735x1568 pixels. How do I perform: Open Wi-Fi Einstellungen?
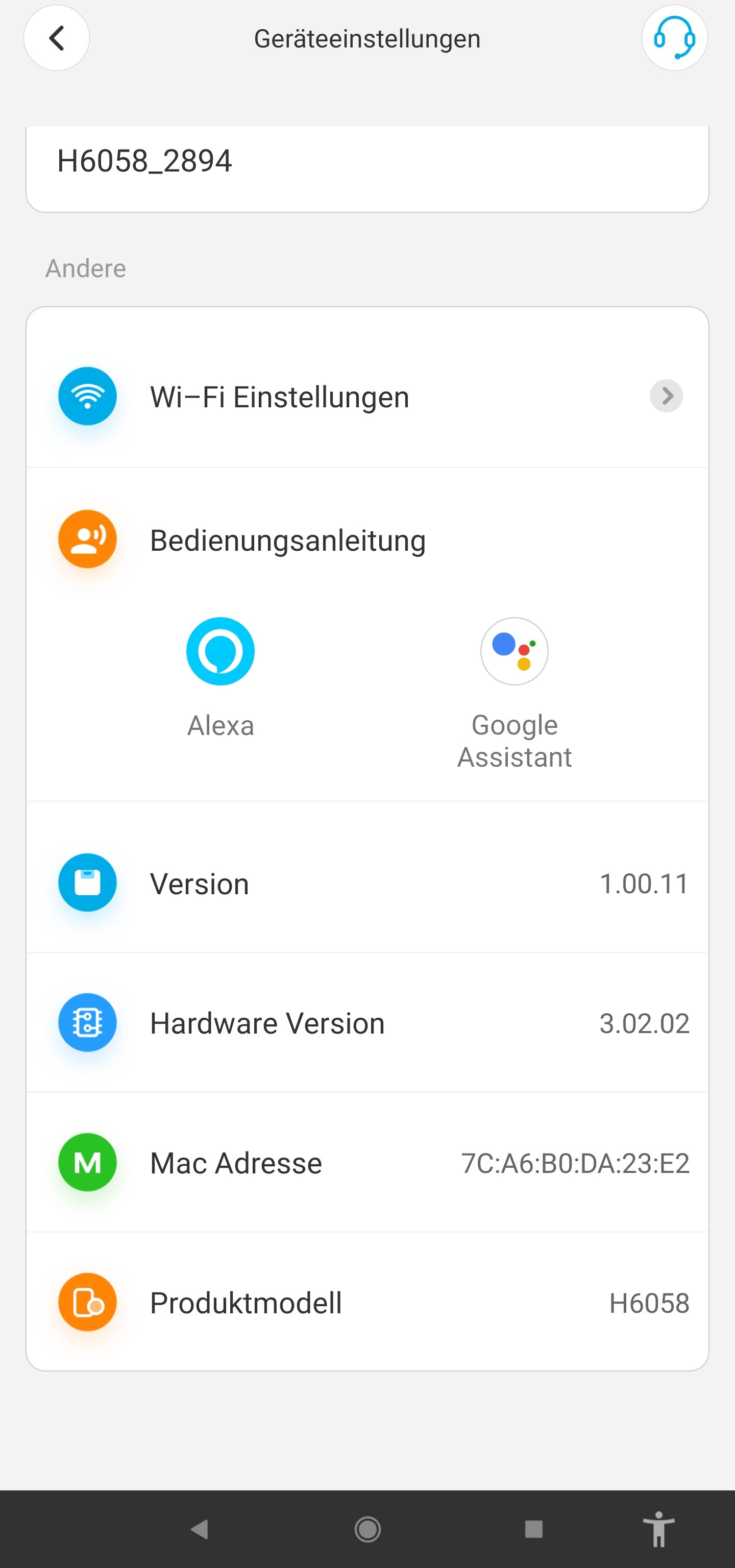tap(367, 397)
